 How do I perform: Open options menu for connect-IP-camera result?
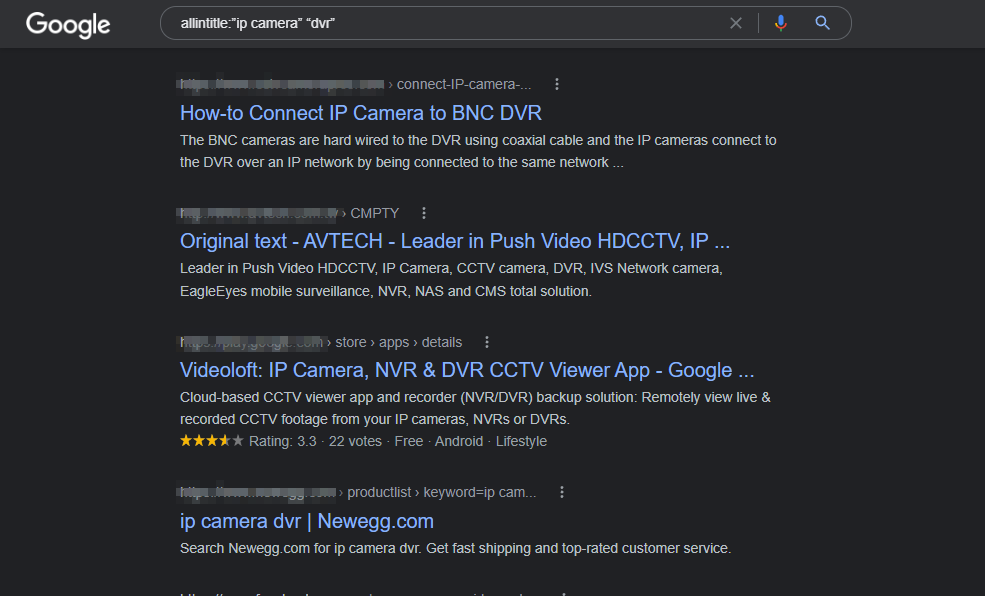[557, 84]
